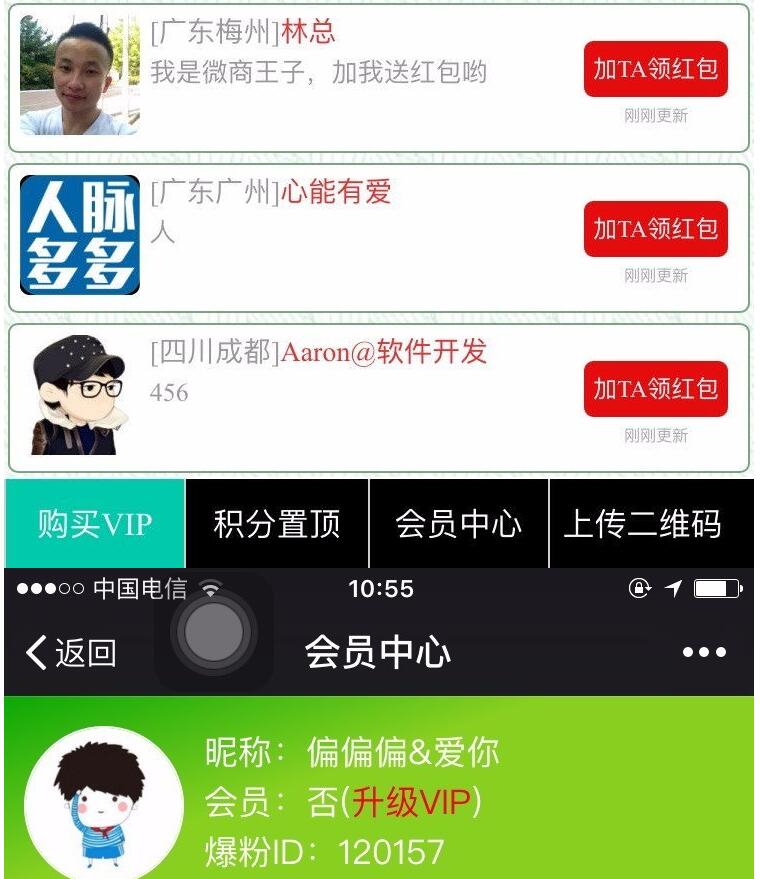The image size is (760, 879).
Task: Open the 上传二维码 tab
Action: click(x=642, y=524)
